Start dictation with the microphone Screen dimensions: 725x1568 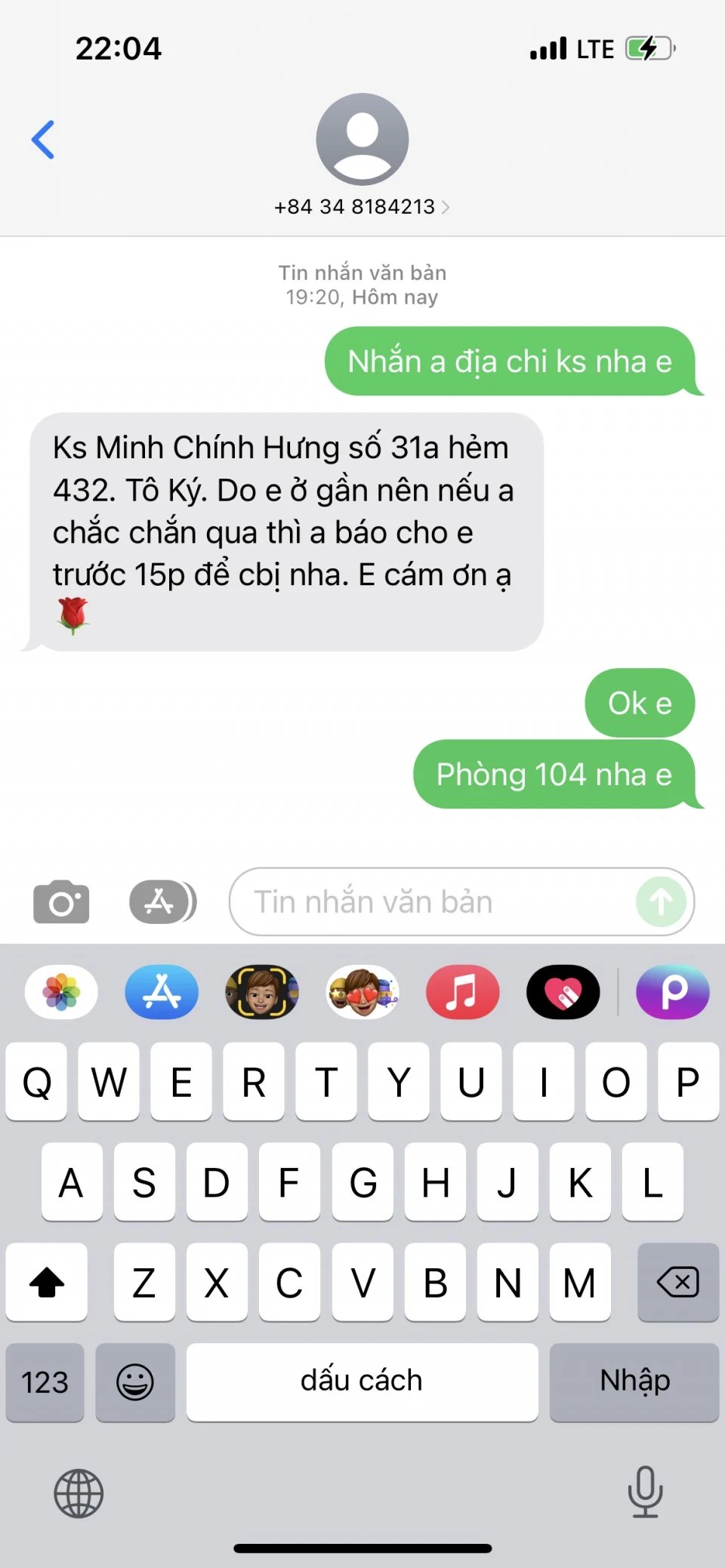click(x=645, y=1491)
